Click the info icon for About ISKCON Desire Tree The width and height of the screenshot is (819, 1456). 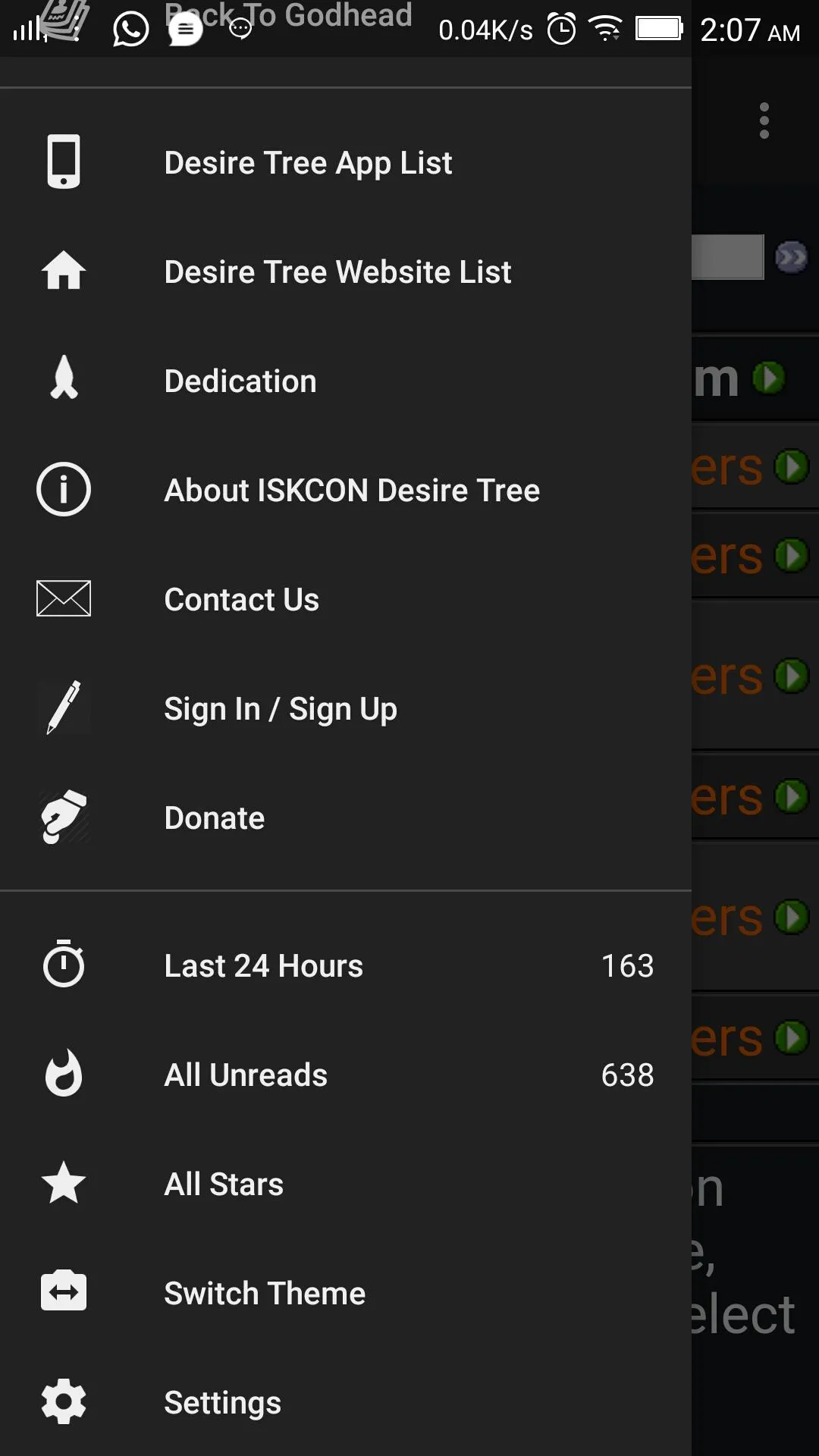tap(64, 489)
